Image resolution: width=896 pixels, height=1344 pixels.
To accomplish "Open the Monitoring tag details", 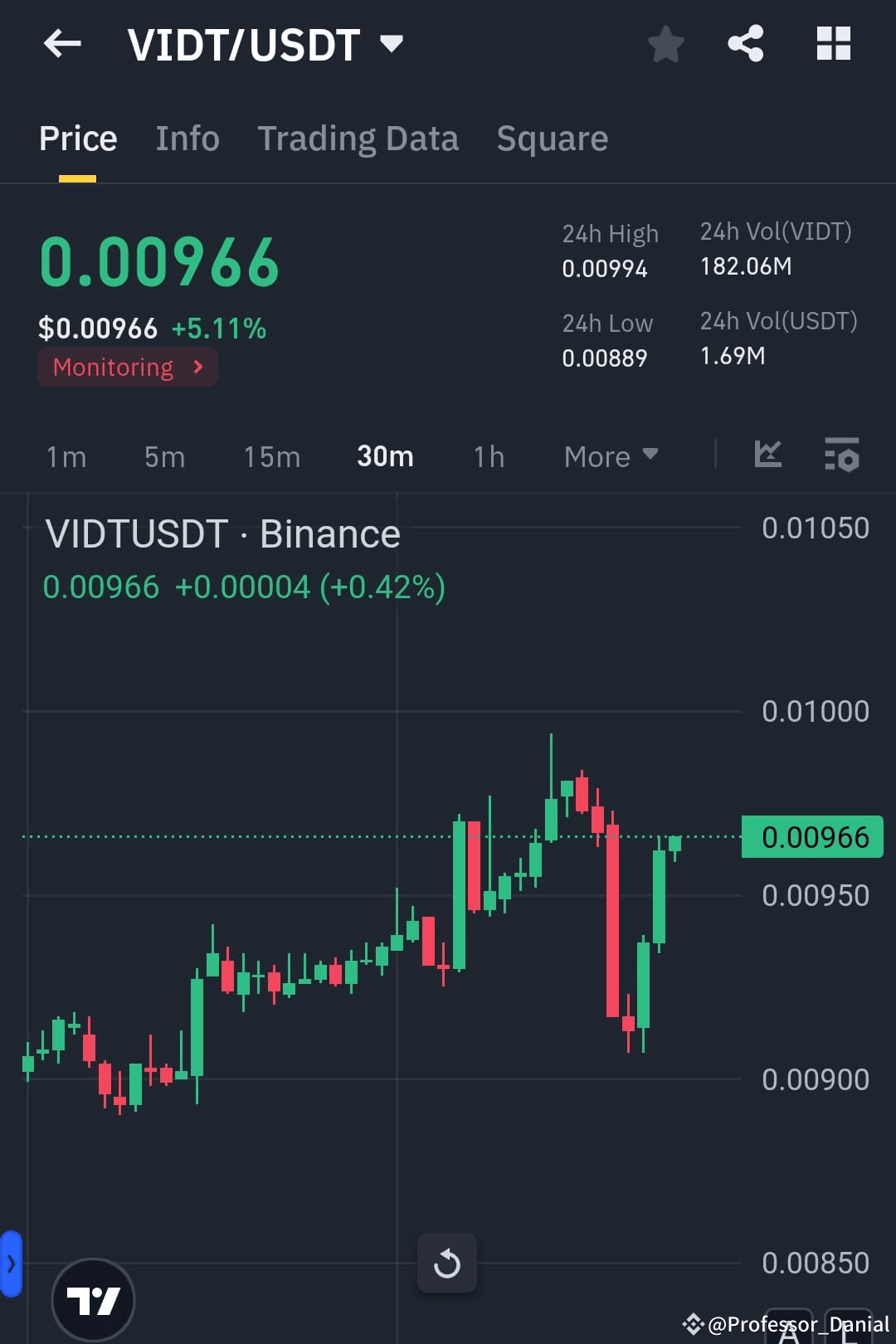I will tap(127, 367).
